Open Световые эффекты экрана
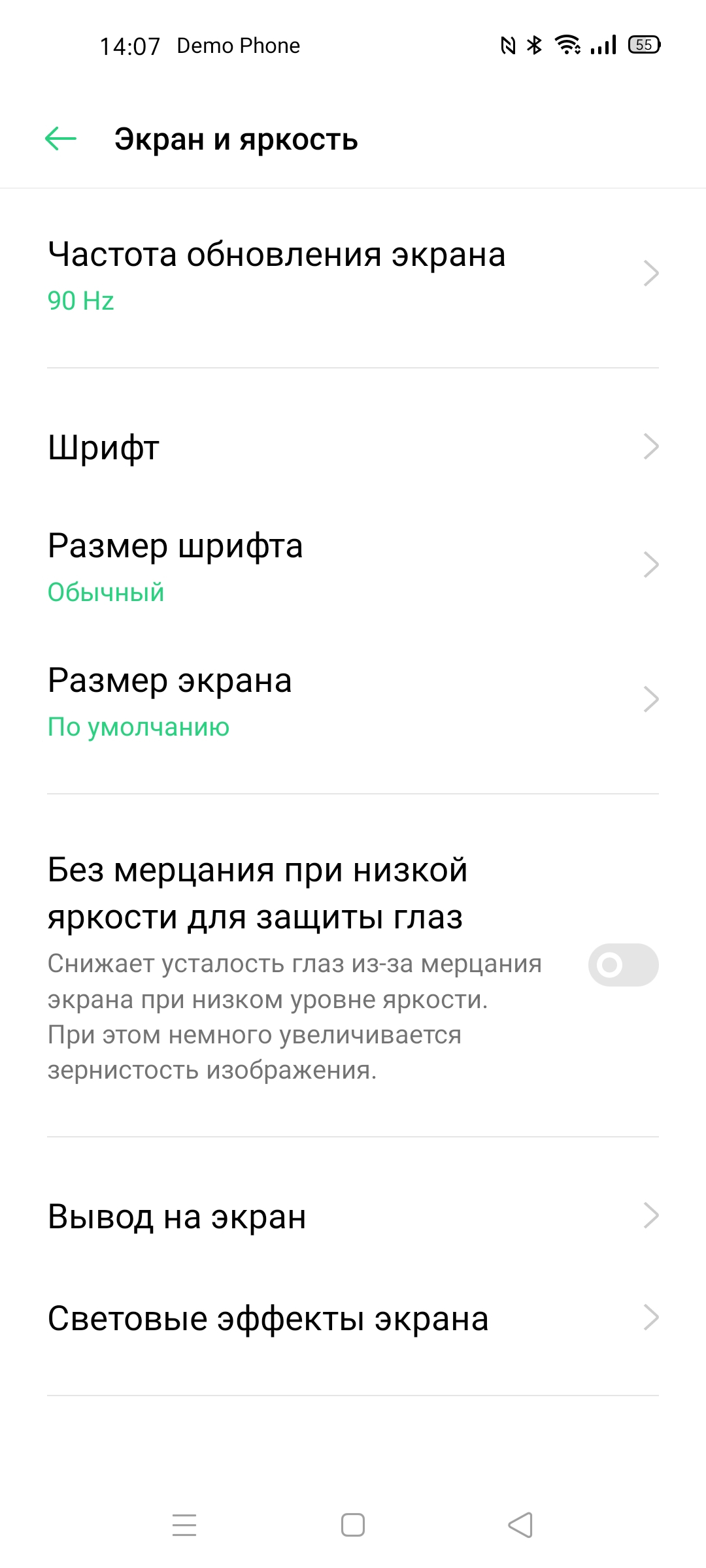Image resolution: width=706 pixels, height=1568 pixels. coord(353,1318)
